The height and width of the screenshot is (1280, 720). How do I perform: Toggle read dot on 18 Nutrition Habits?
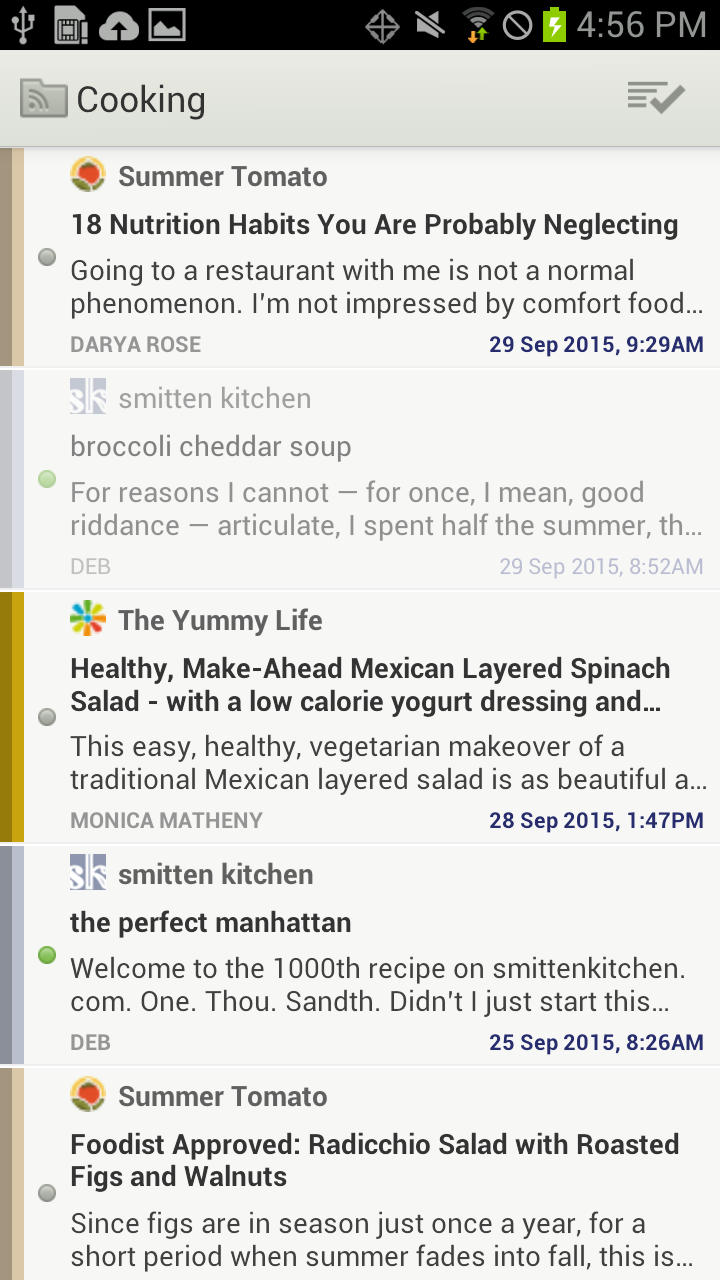coord(46,258)
